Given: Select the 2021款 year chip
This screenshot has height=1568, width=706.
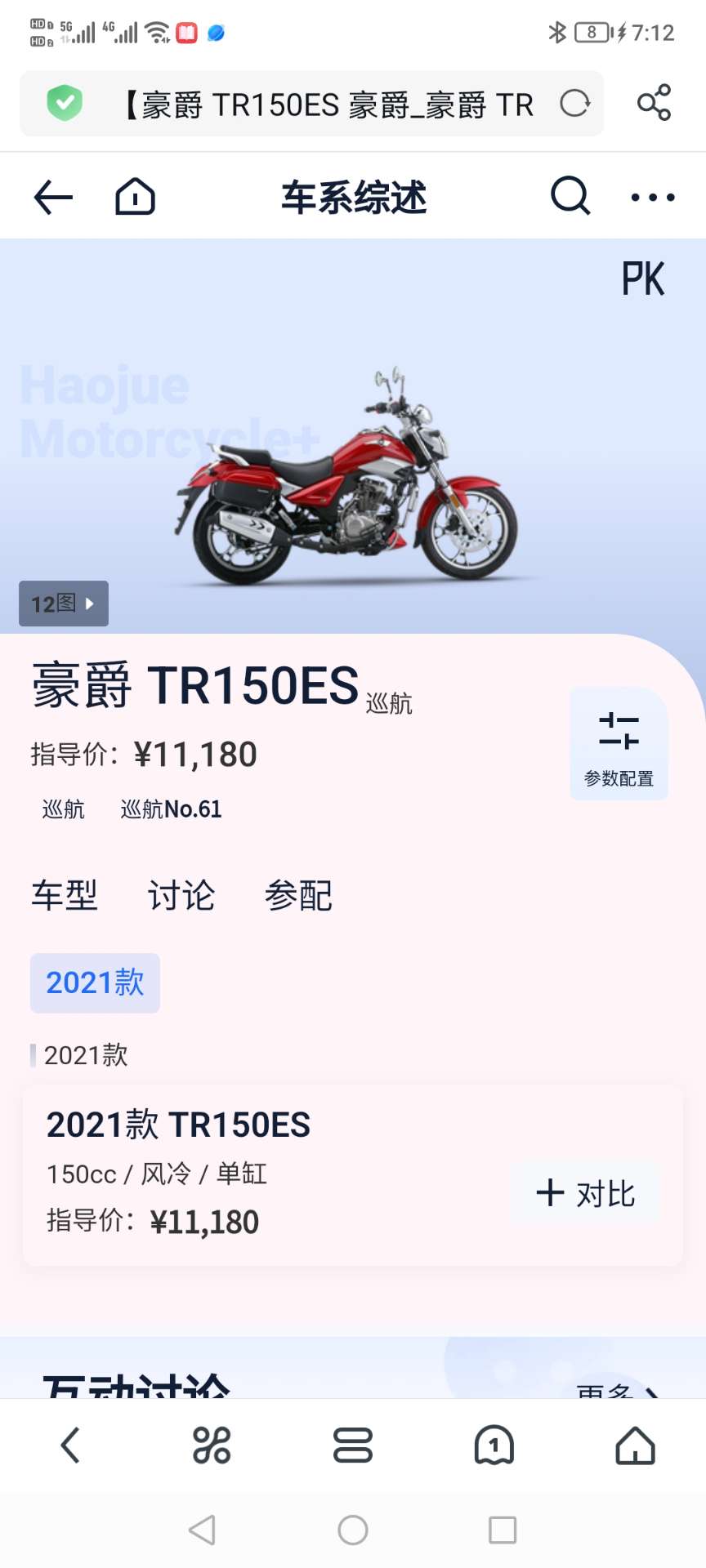Looking at the screenshot, I should click(95, 982).
